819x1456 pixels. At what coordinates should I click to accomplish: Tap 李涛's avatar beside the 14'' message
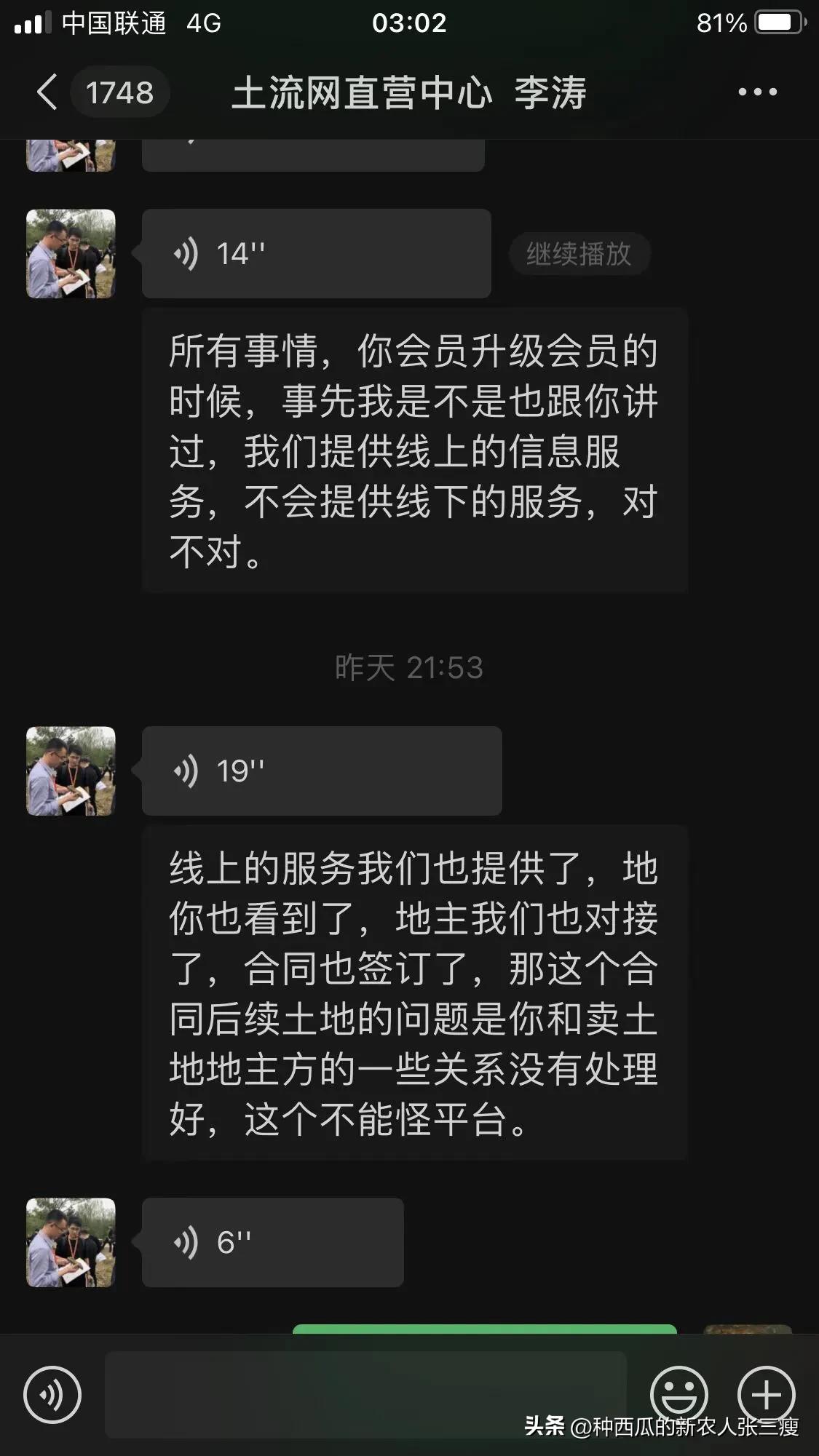pos(70,253)
